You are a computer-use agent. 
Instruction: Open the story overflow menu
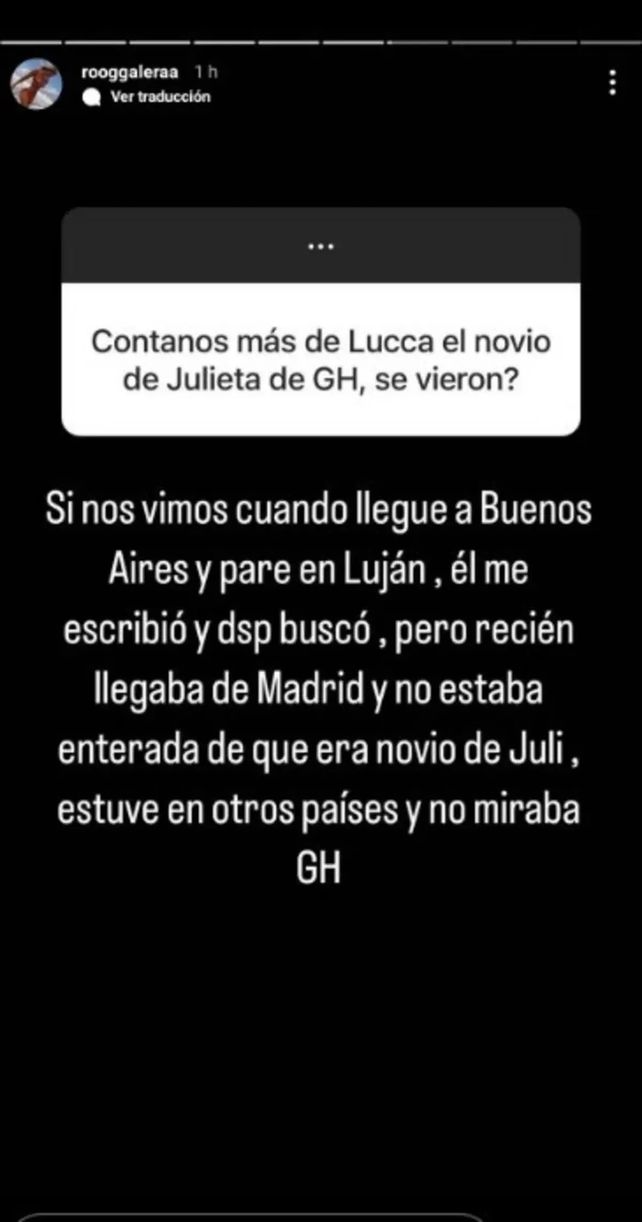coord(612,83)
